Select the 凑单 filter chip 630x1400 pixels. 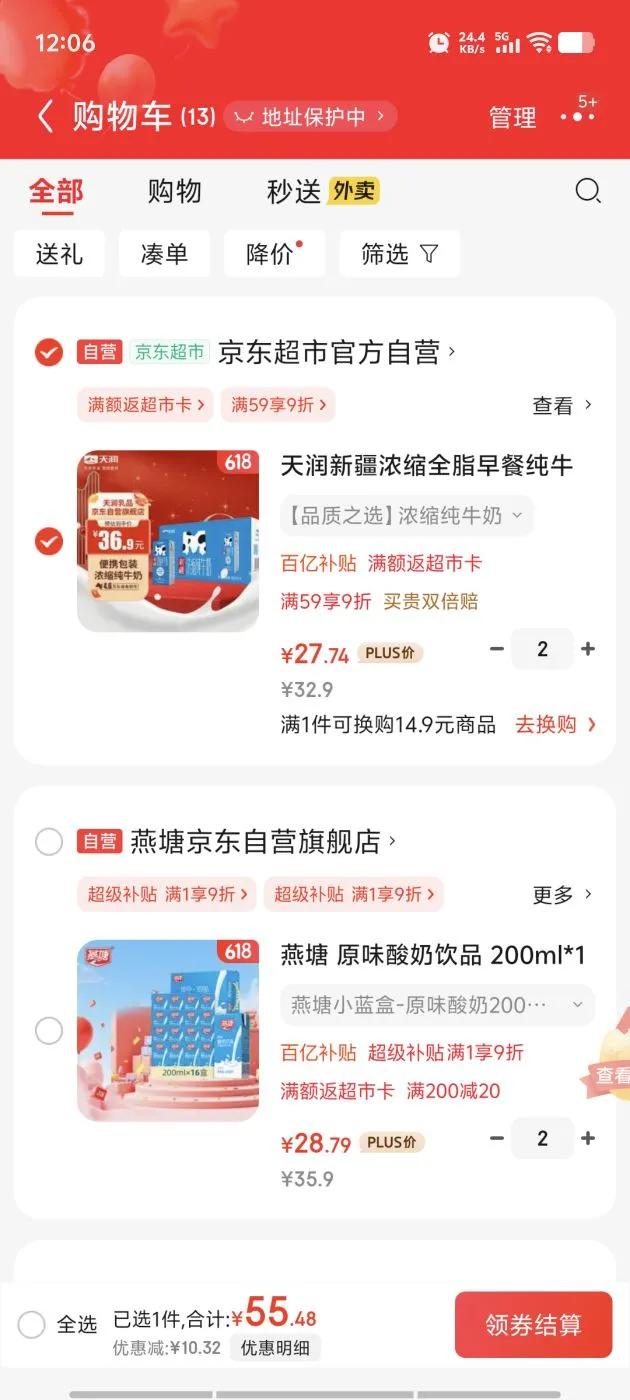coord(164,254)
